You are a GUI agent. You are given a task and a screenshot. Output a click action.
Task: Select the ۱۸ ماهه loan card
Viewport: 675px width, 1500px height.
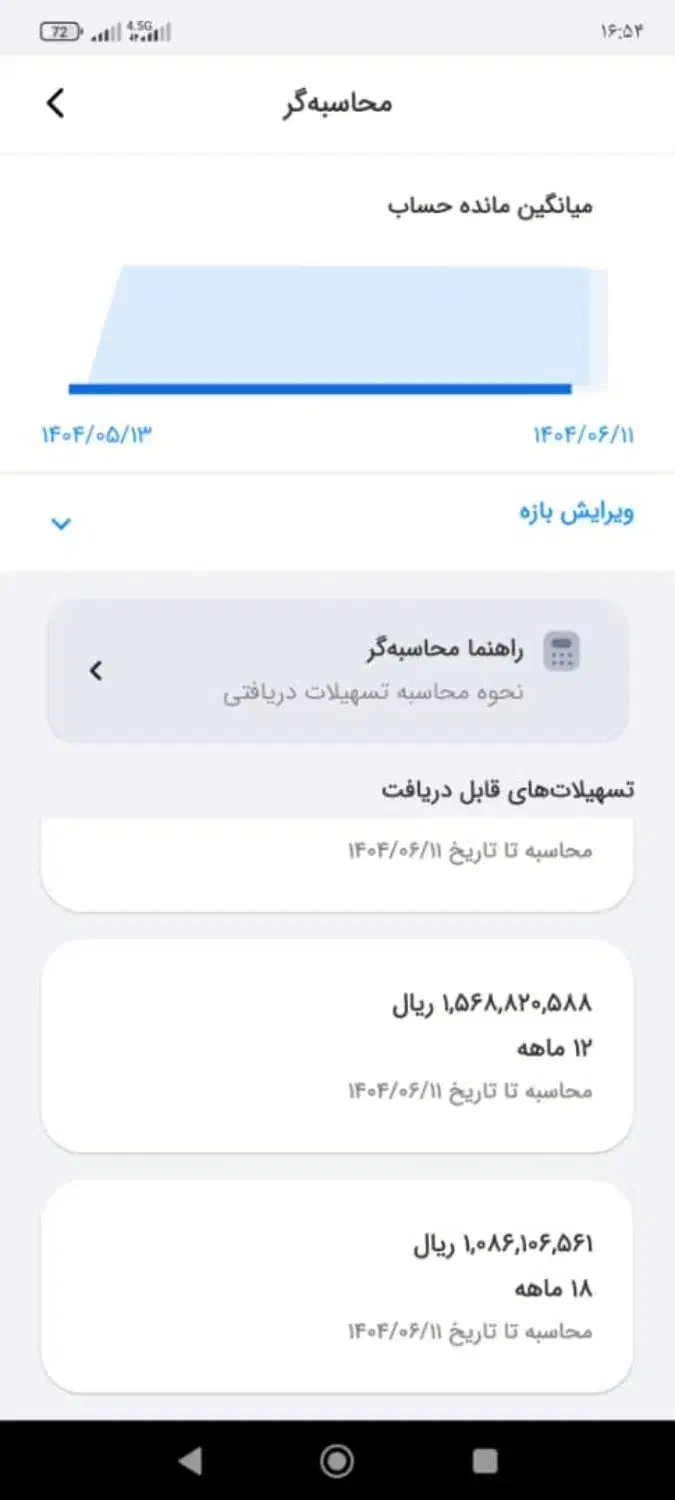[337, 1287]
